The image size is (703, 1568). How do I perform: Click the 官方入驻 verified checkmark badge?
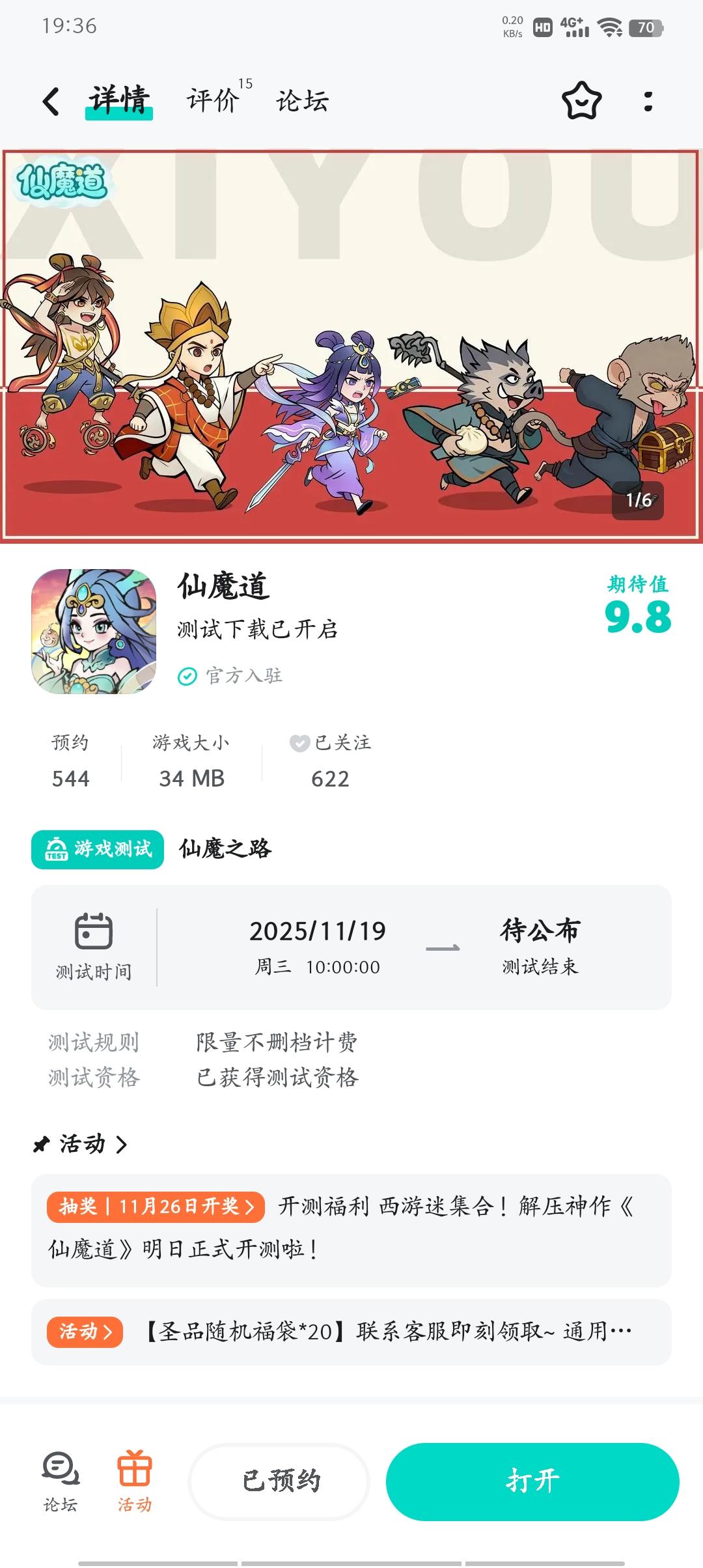(187, 676)
